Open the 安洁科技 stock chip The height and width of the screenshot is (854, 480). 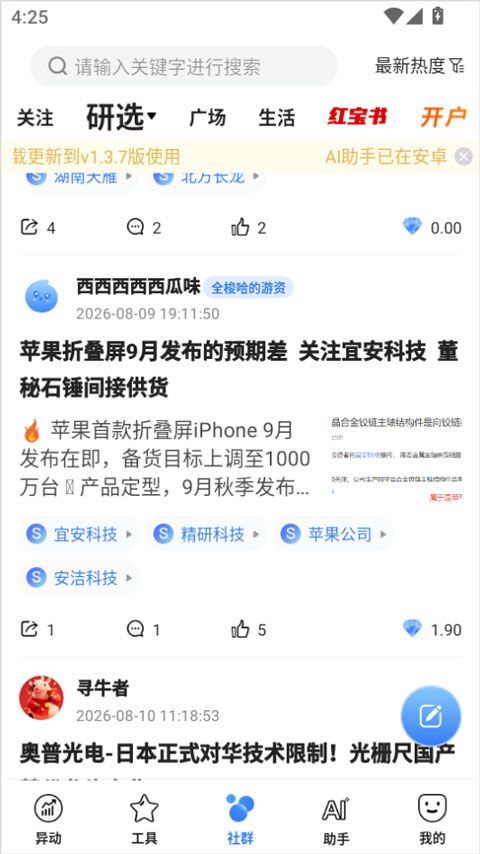79,577
